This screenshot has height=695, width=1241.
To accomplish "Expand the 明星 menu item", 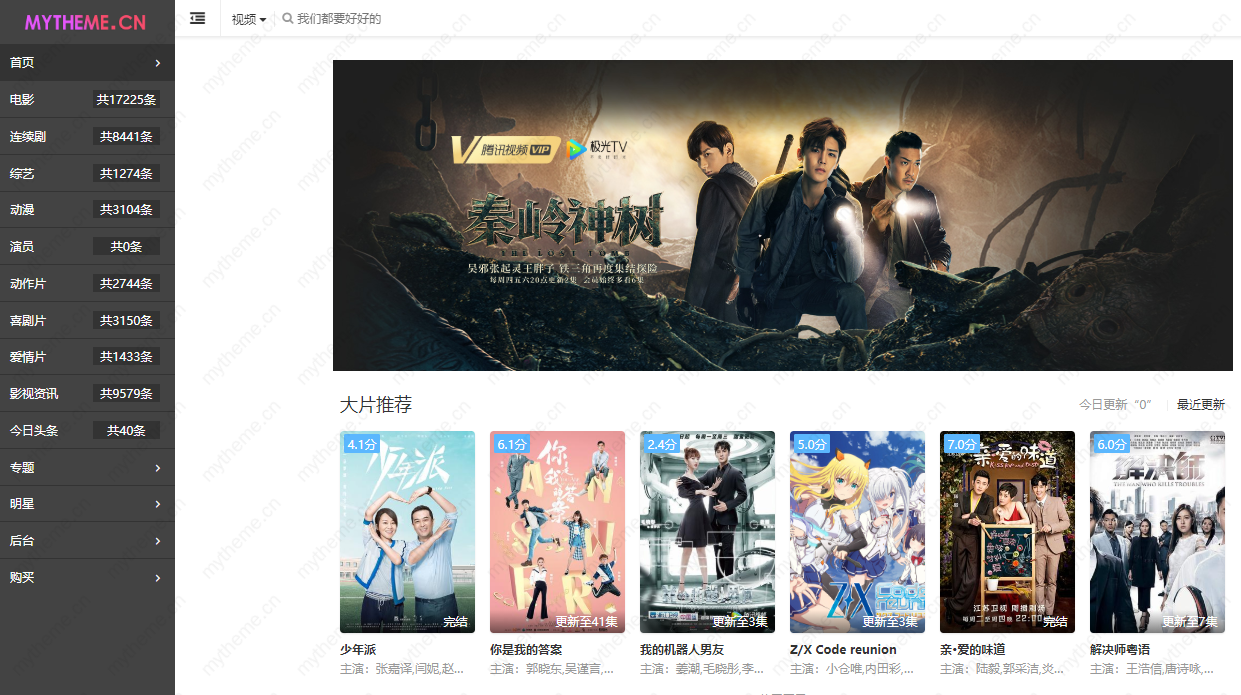I will click(x=87, y=504).
